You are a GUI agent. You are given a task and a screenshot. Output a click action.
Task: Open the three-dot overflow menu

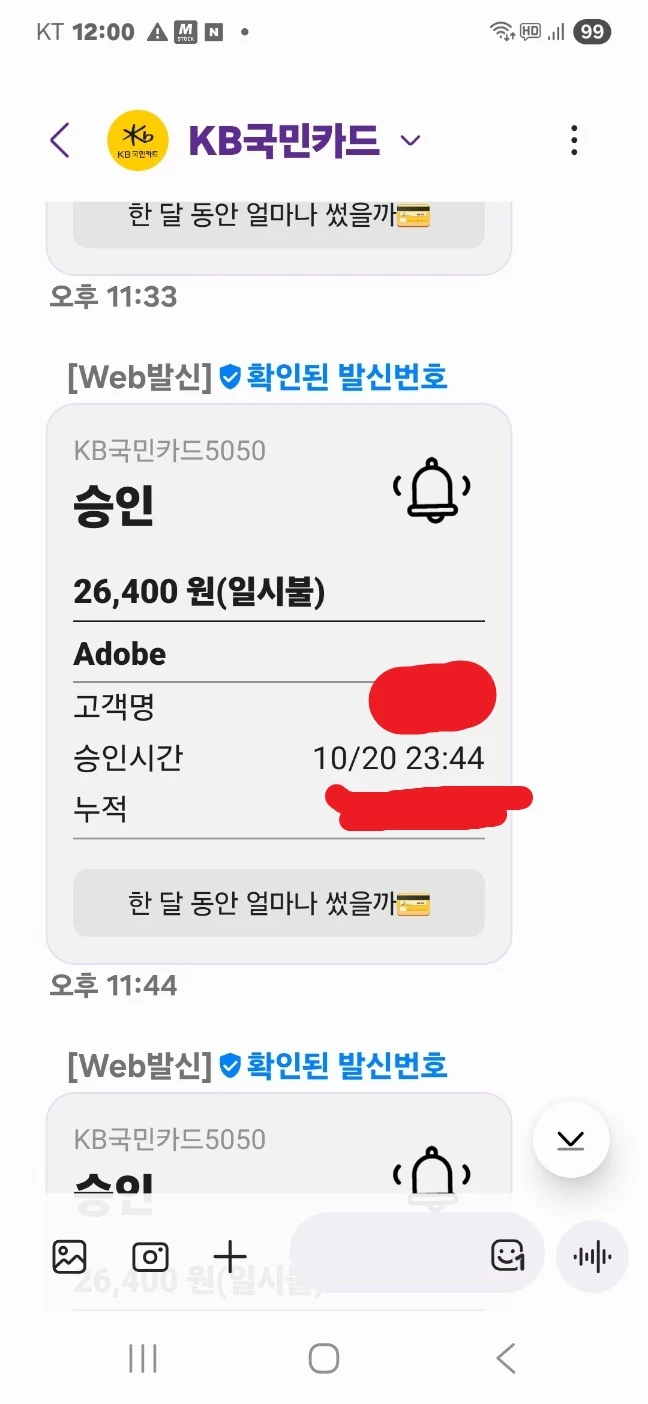pyautogui.click(x=574, y=141)
